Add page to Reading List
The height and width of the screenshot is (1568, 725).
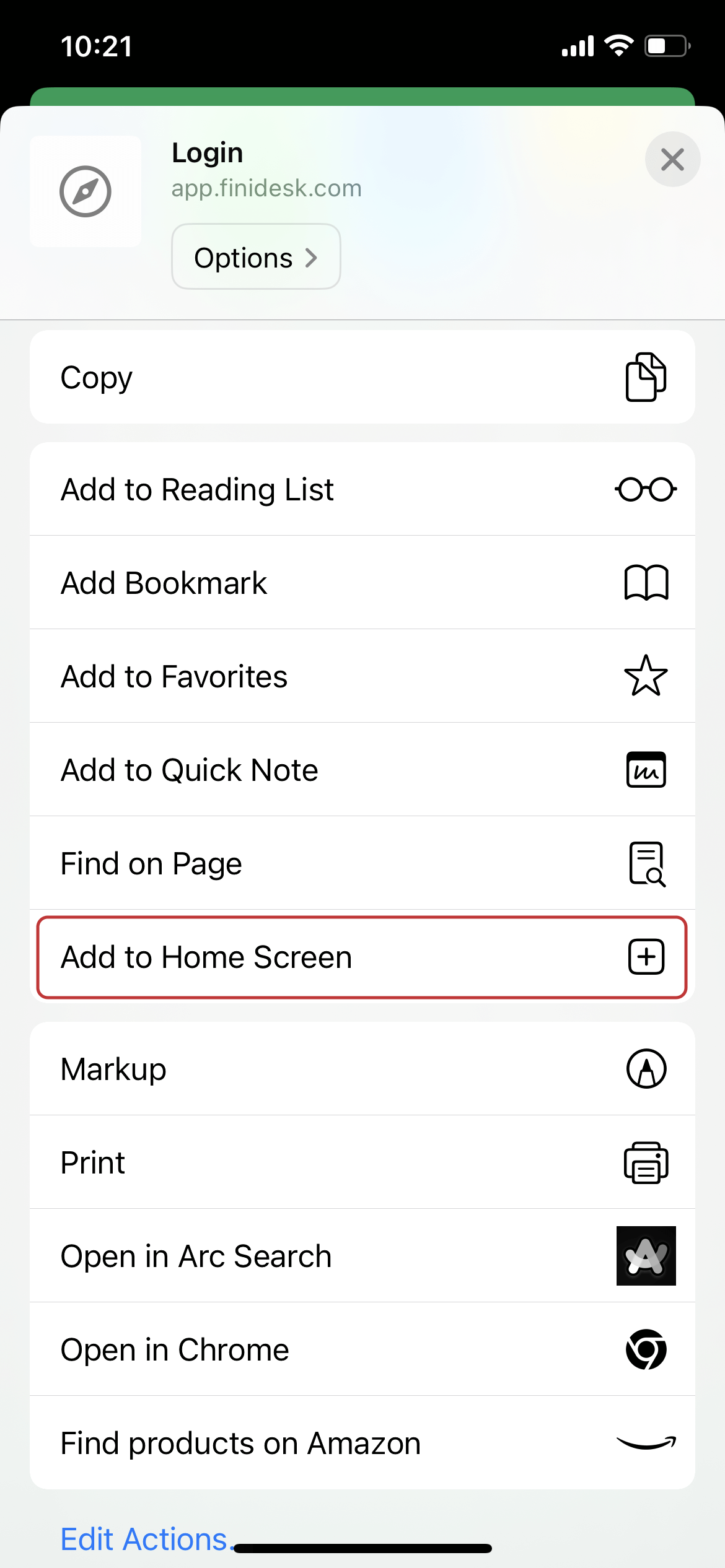click(362, 489)
